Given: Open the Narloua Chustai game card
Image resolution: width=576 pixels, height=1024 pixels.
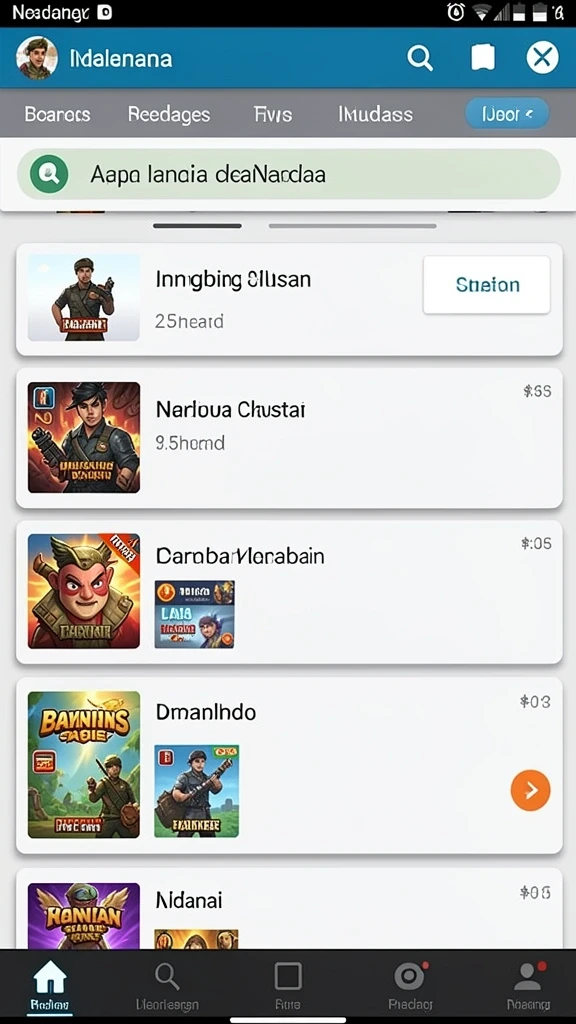Looking at the screenshot, I should (289, 438).
